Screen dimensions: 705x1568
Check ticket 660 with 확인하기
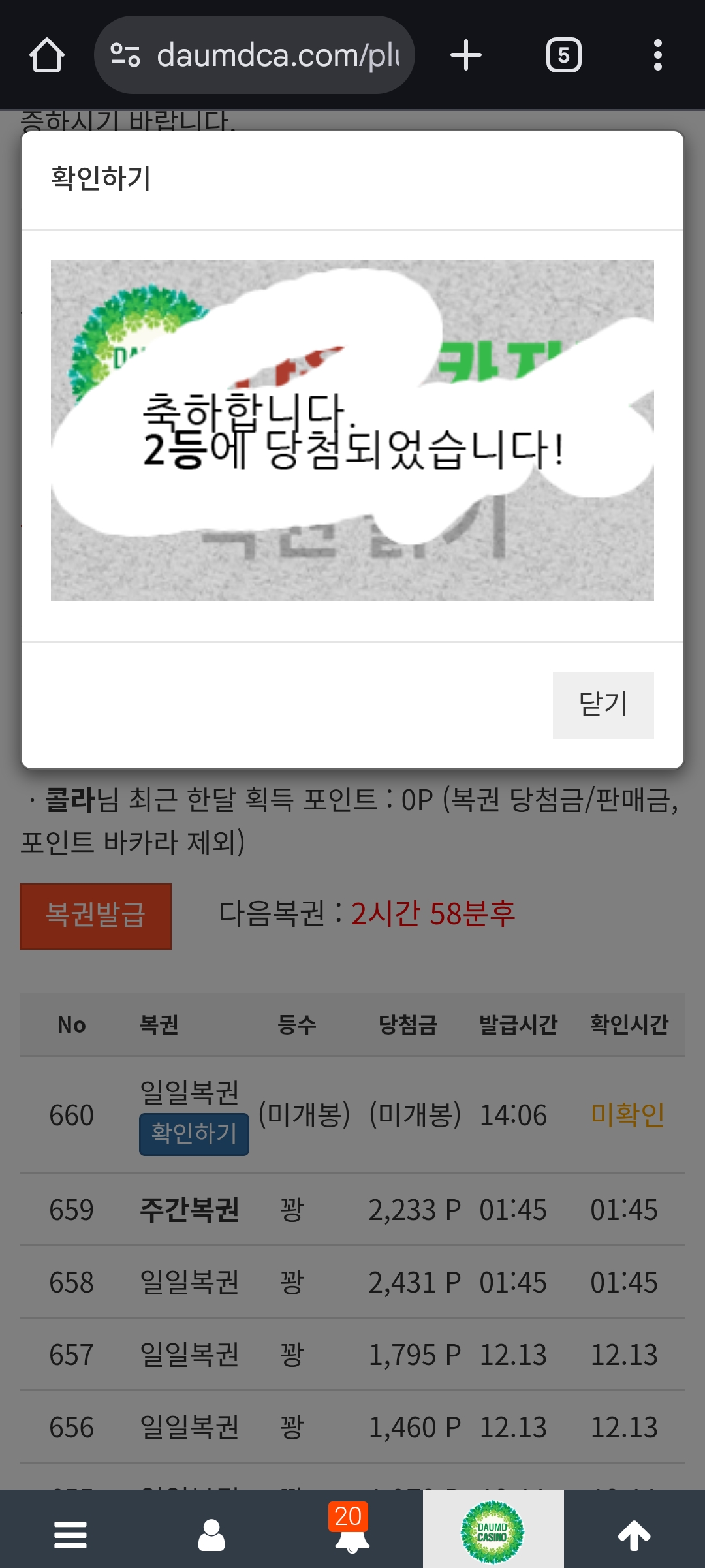pos(194,1134)
